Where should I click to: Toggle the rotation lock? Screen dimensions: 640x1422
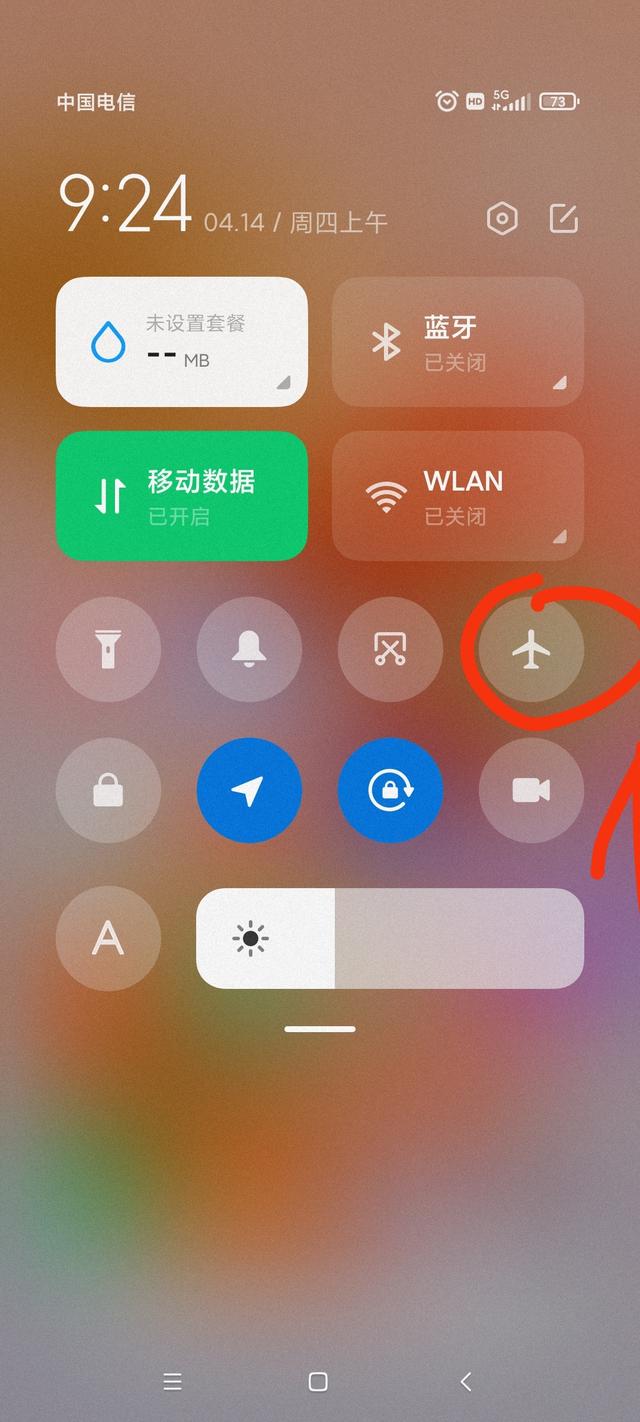390,791
